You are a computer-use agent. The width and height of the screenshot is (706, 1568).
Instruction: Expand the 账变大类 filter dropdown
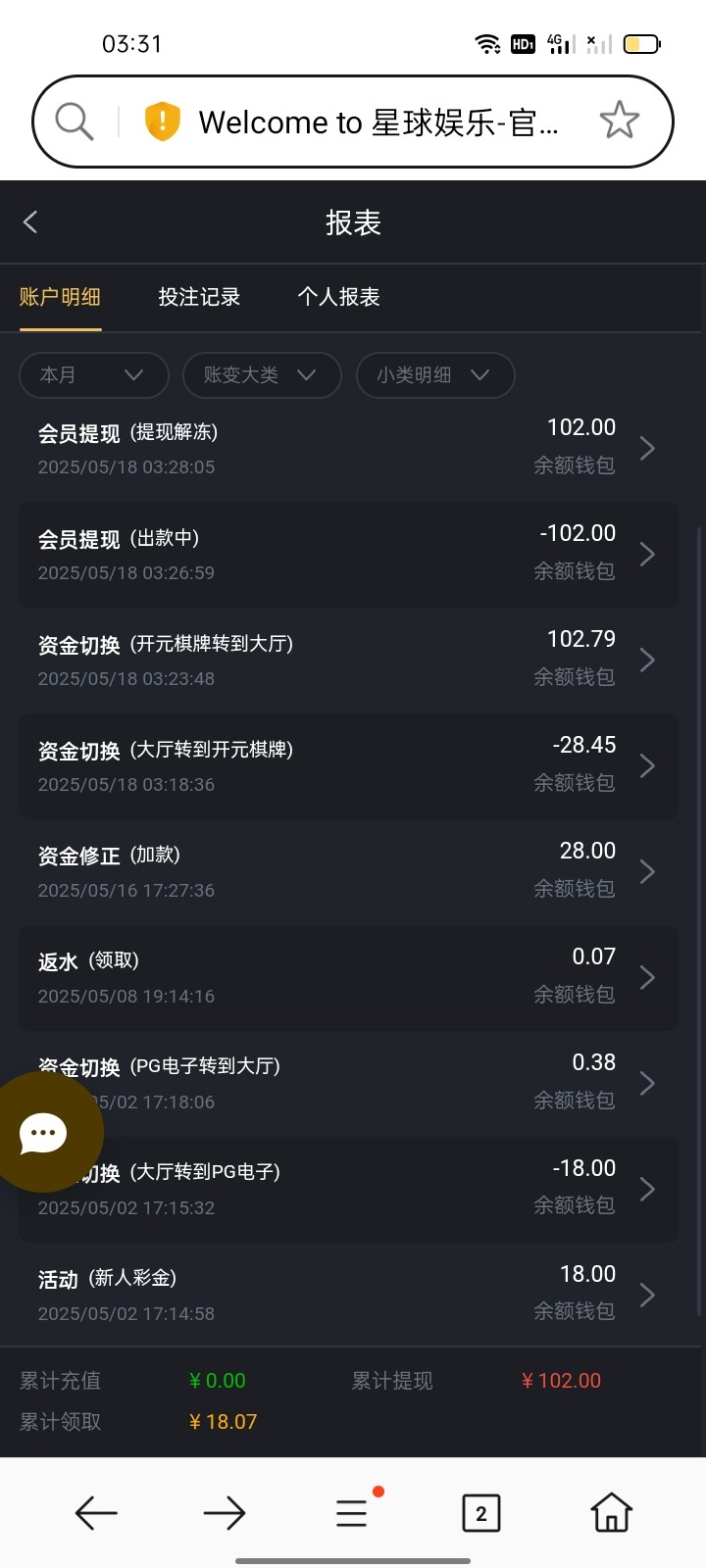point(262,375)
